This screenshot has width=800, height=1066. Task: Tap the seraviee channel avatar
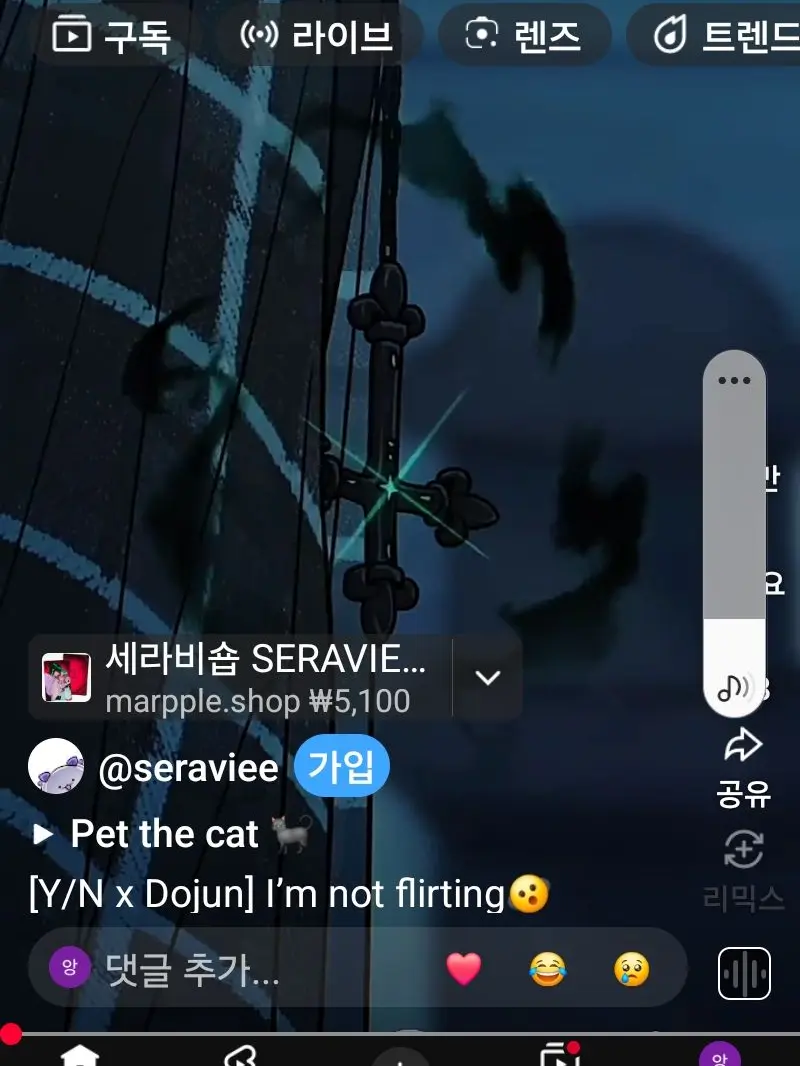tap(56, 768)
